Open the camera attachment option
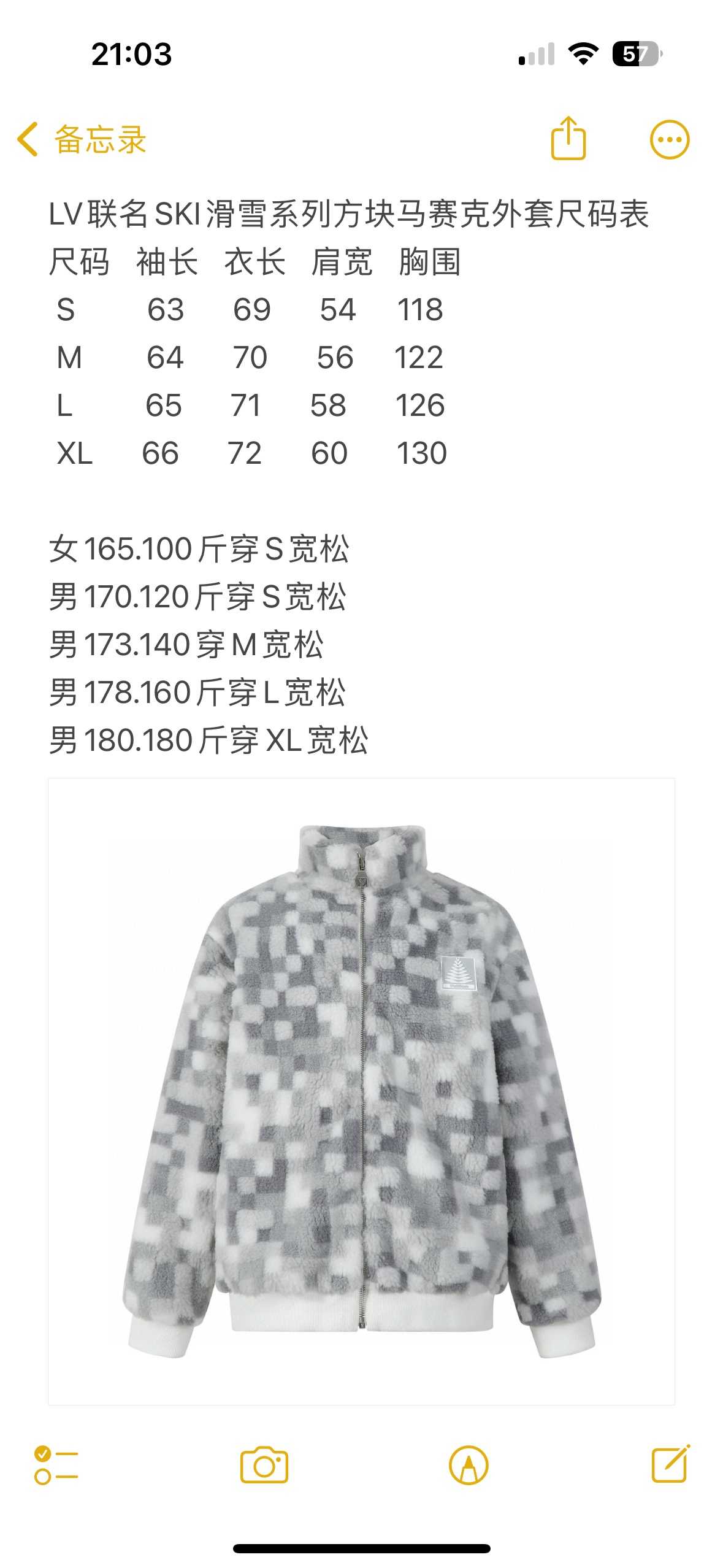The width and height of the screenshot is (723, 1568). click(264, 1465)
